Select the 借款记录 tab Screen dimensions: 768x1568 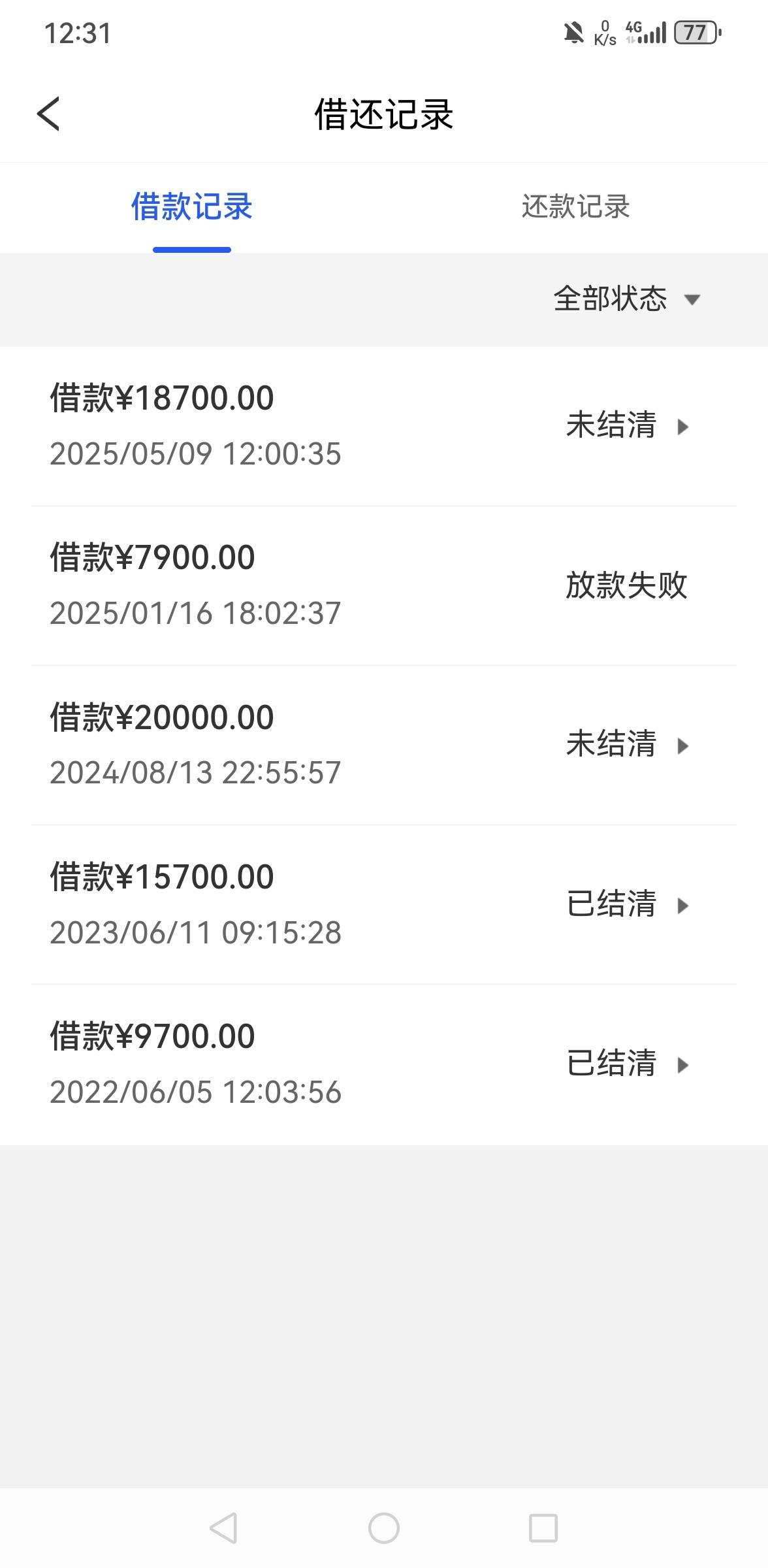pos(192,207)
